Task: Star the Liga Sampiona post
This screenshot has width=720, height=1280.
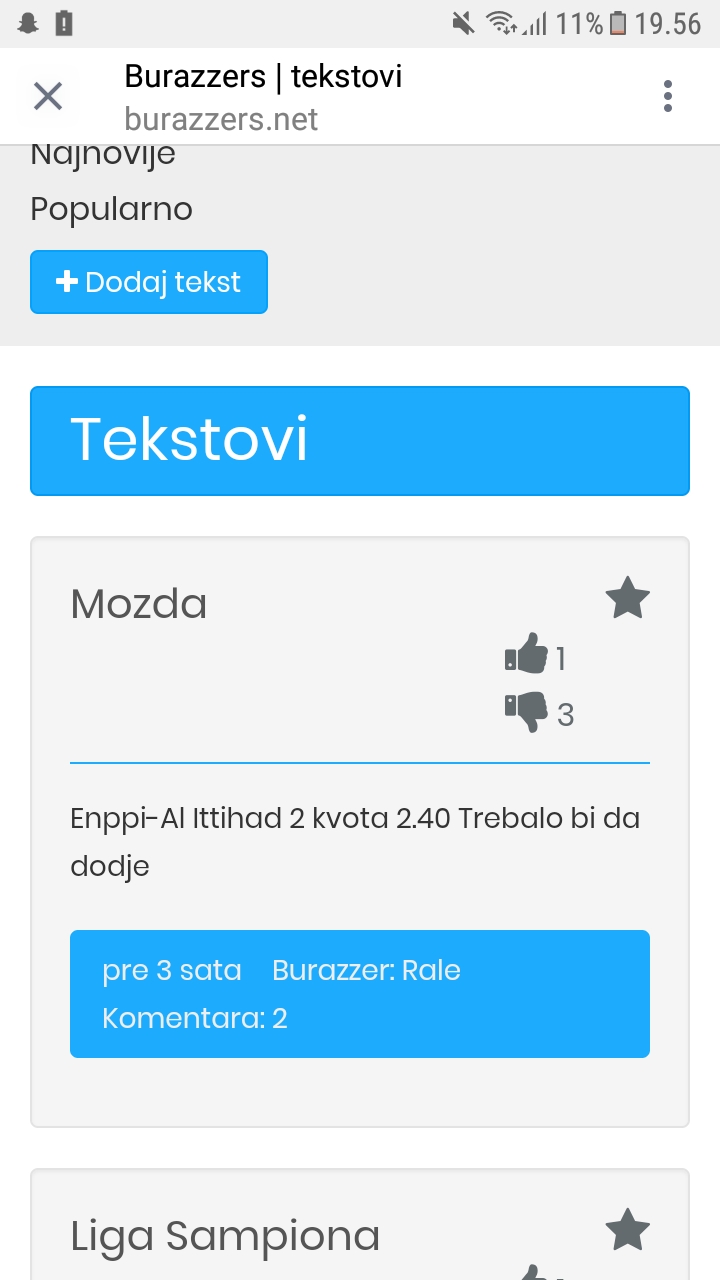Action: [628, 1230]
